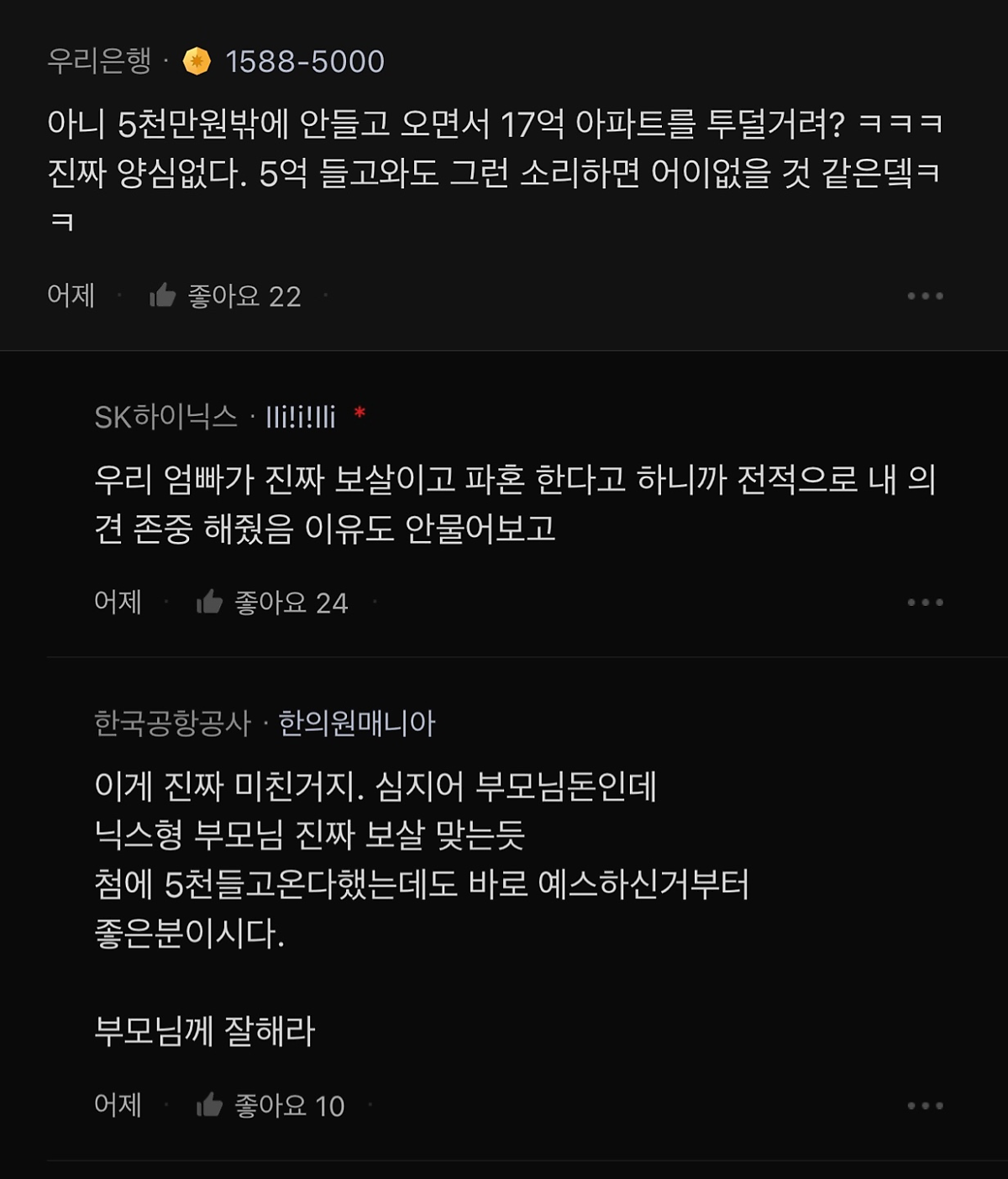The image size is (1008, 1179).
Task: Open 한의원매니아's profile
Action: coord(357,724)
